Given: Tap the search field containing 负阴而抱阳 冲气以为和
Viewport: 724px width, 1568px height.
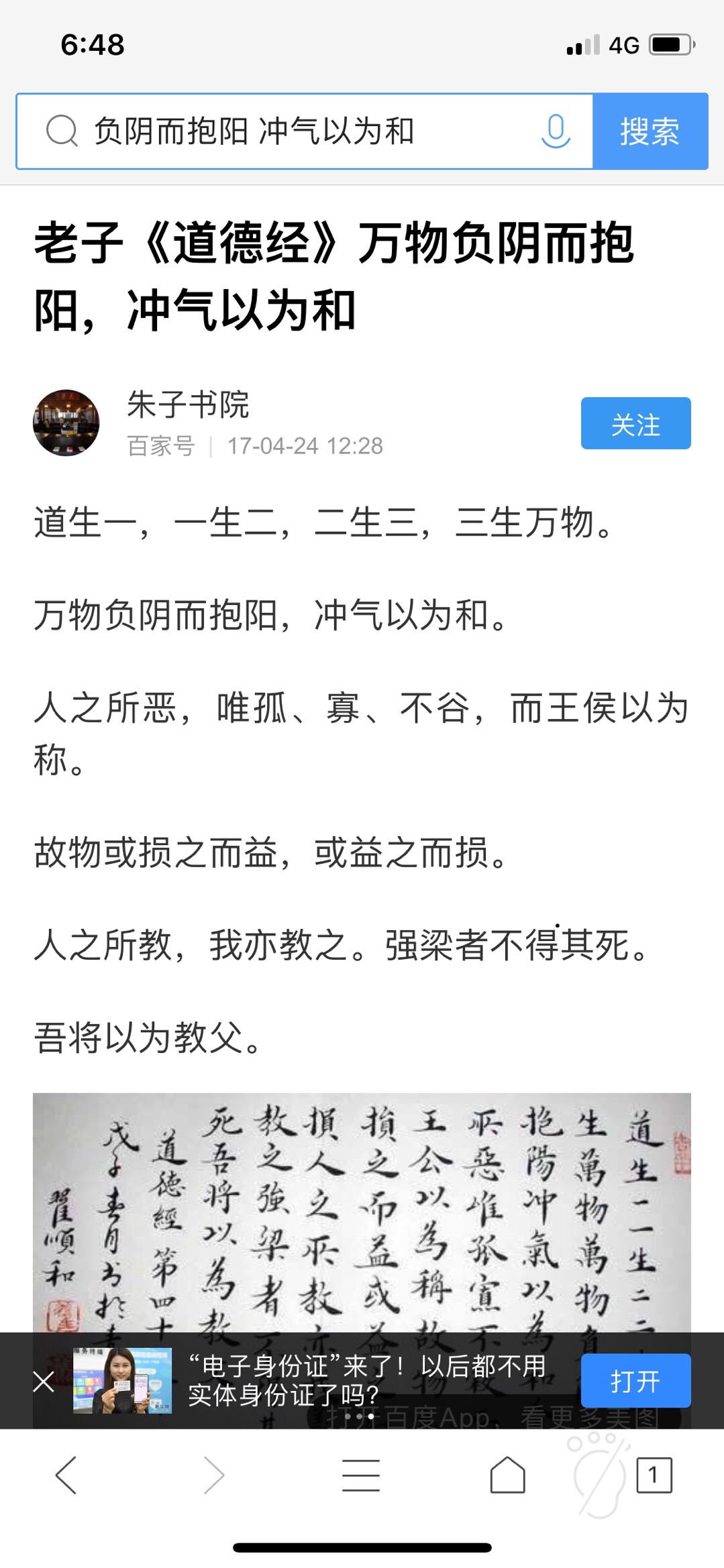Looking at the screenshot, I should click(302, 131).
